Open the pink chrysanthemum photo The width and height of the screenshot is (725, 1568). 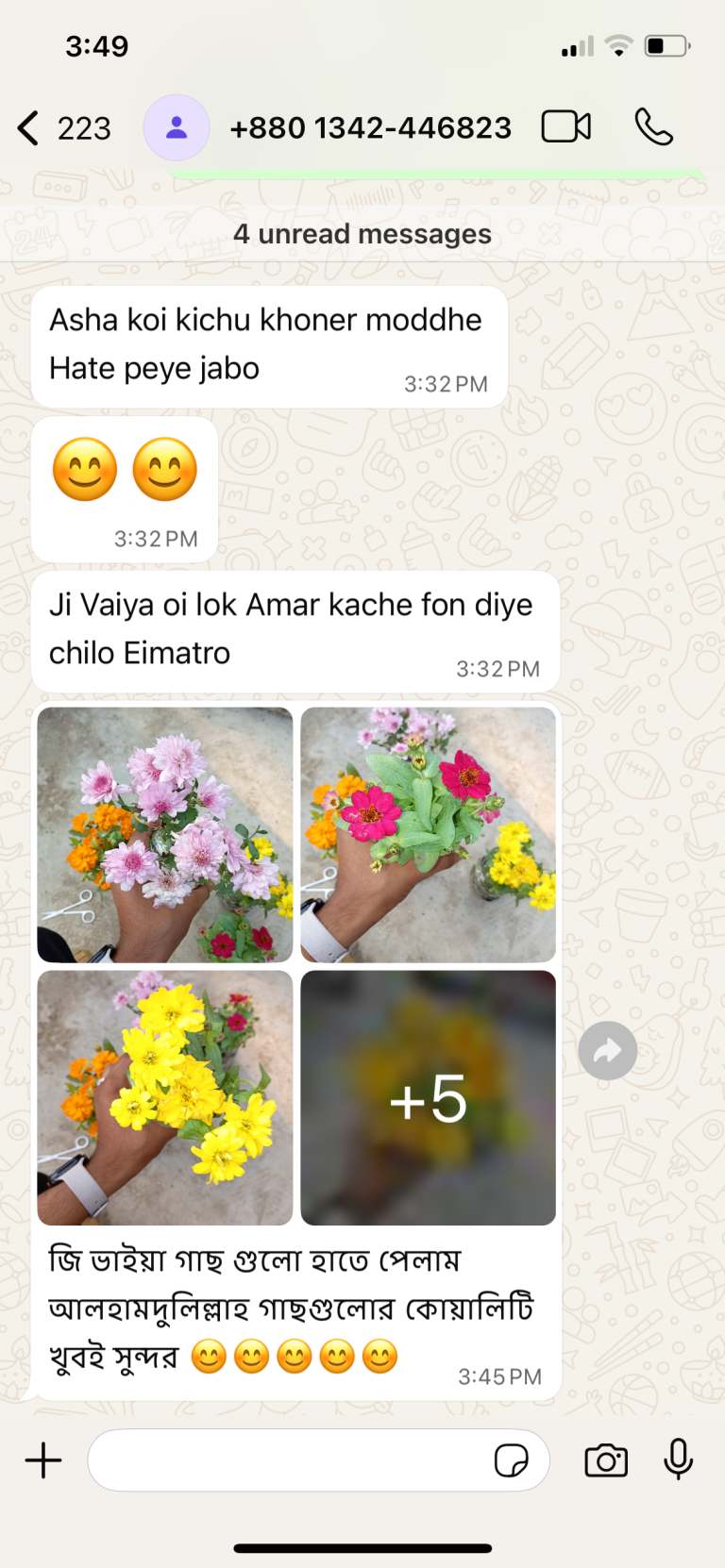tap(165, 835)
